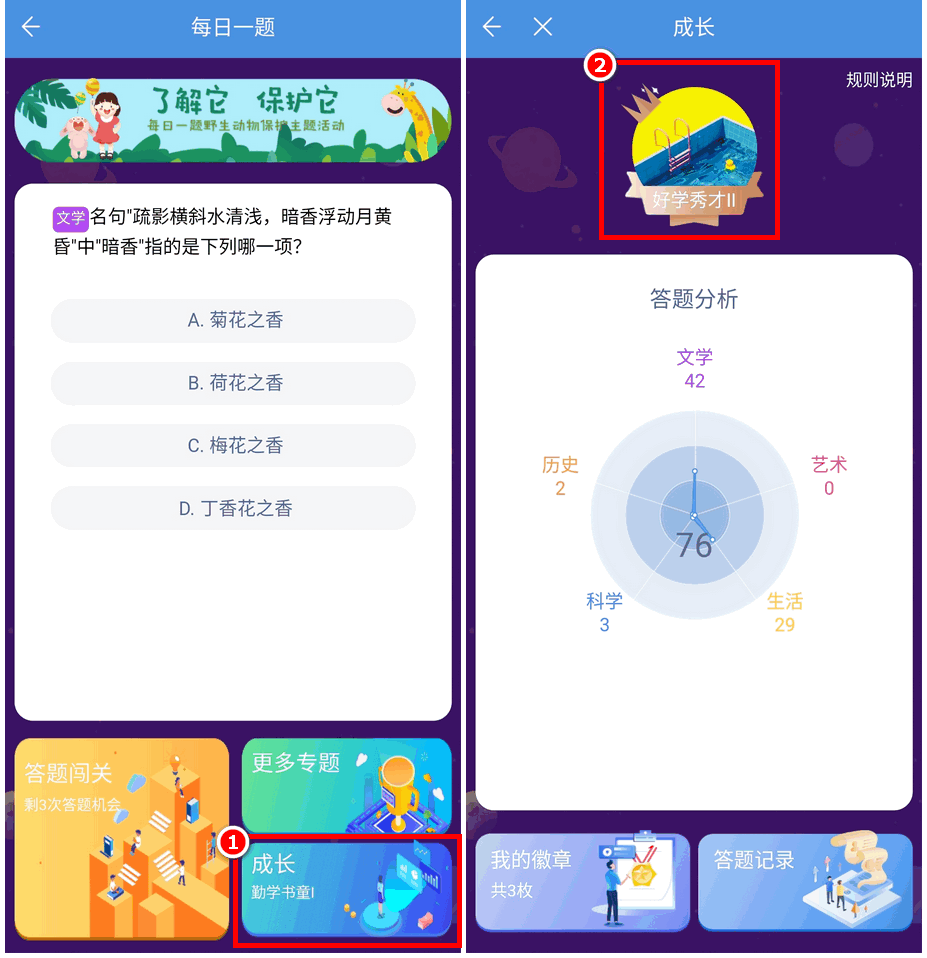Open 规则说明 rules explanation
Image resolution: width=927 pixels, height=958 pixels.
coord(878,80)
